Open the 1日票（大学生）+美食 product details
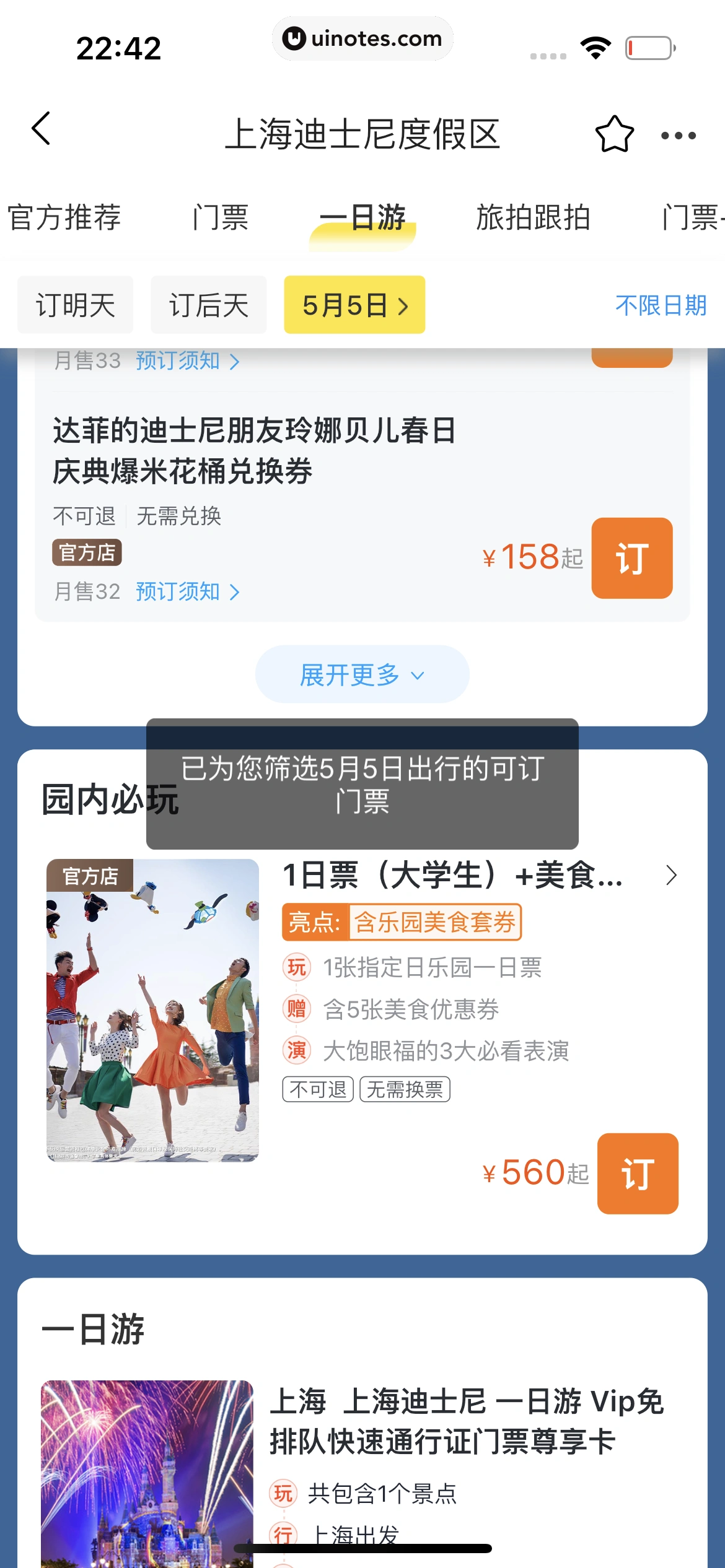 452,876
